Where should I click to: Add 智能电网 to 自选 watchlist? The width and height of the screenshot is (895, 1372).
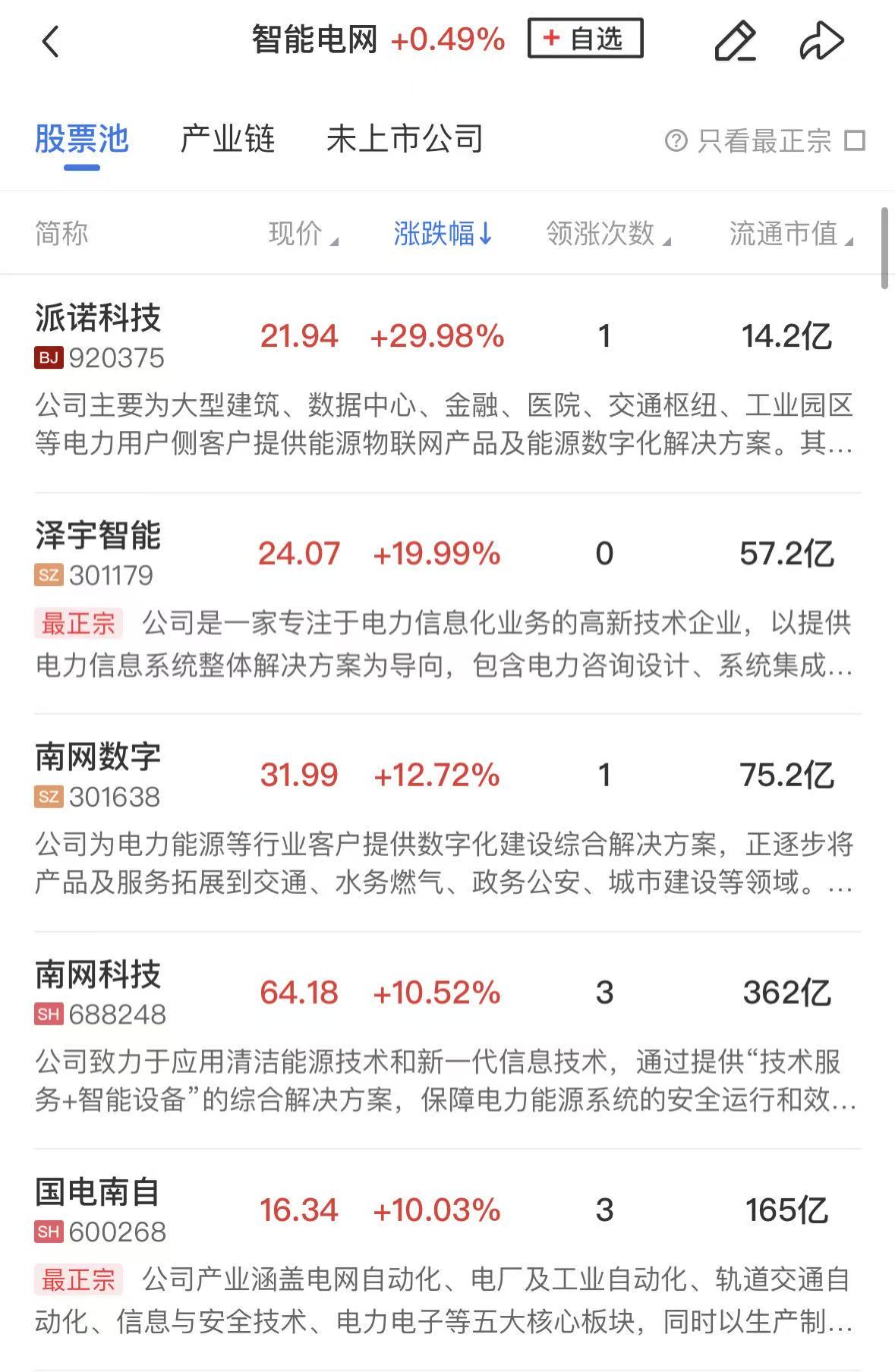click(585, 39)
